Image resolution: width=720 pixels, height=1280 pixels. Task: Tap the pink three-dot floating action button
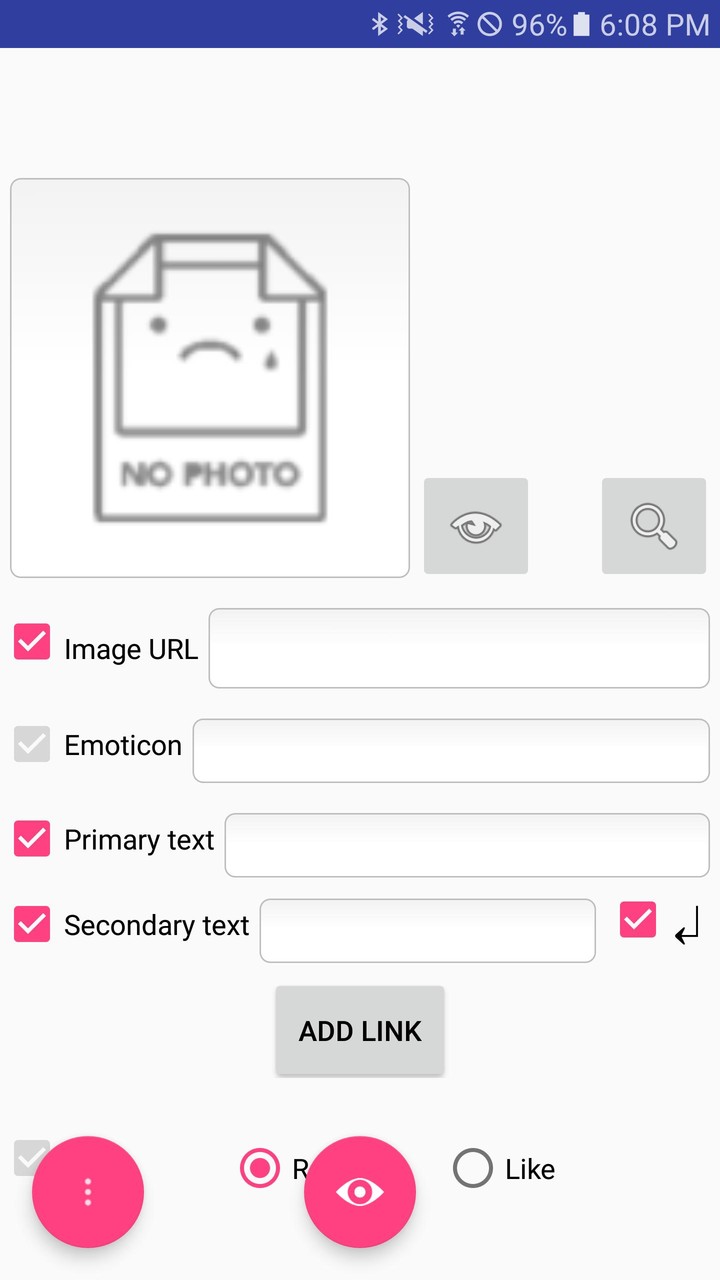(x=87, y=1191)
